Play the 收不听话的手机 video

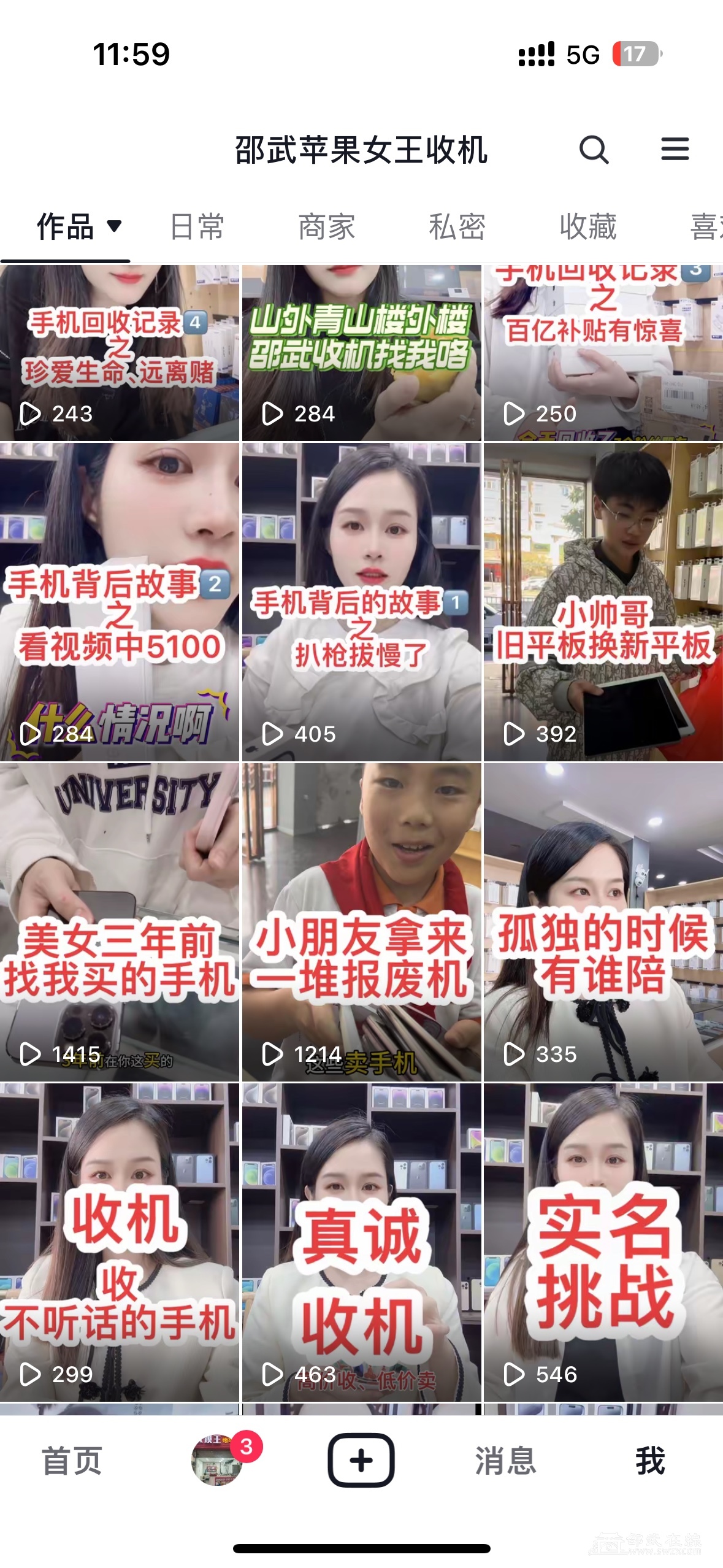coord(120,1242)
